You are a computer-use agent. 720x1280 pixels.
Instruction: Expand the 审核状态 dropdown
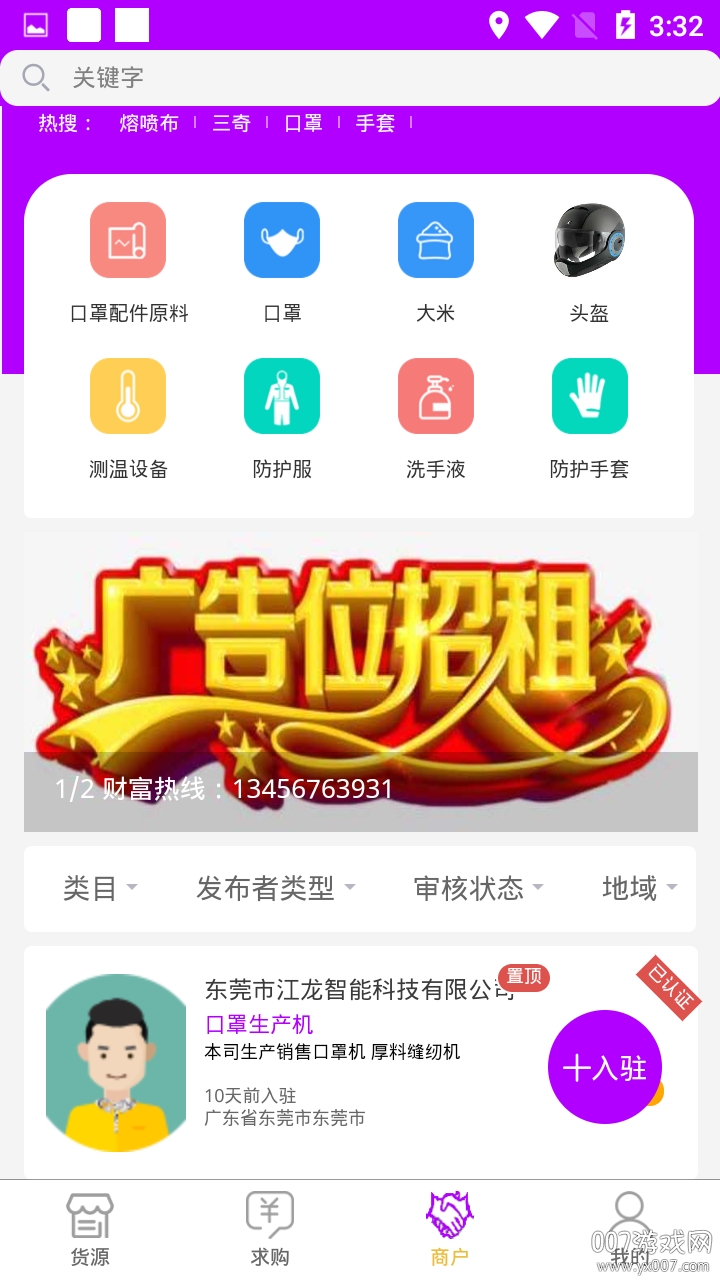click(x=478, y=888)
